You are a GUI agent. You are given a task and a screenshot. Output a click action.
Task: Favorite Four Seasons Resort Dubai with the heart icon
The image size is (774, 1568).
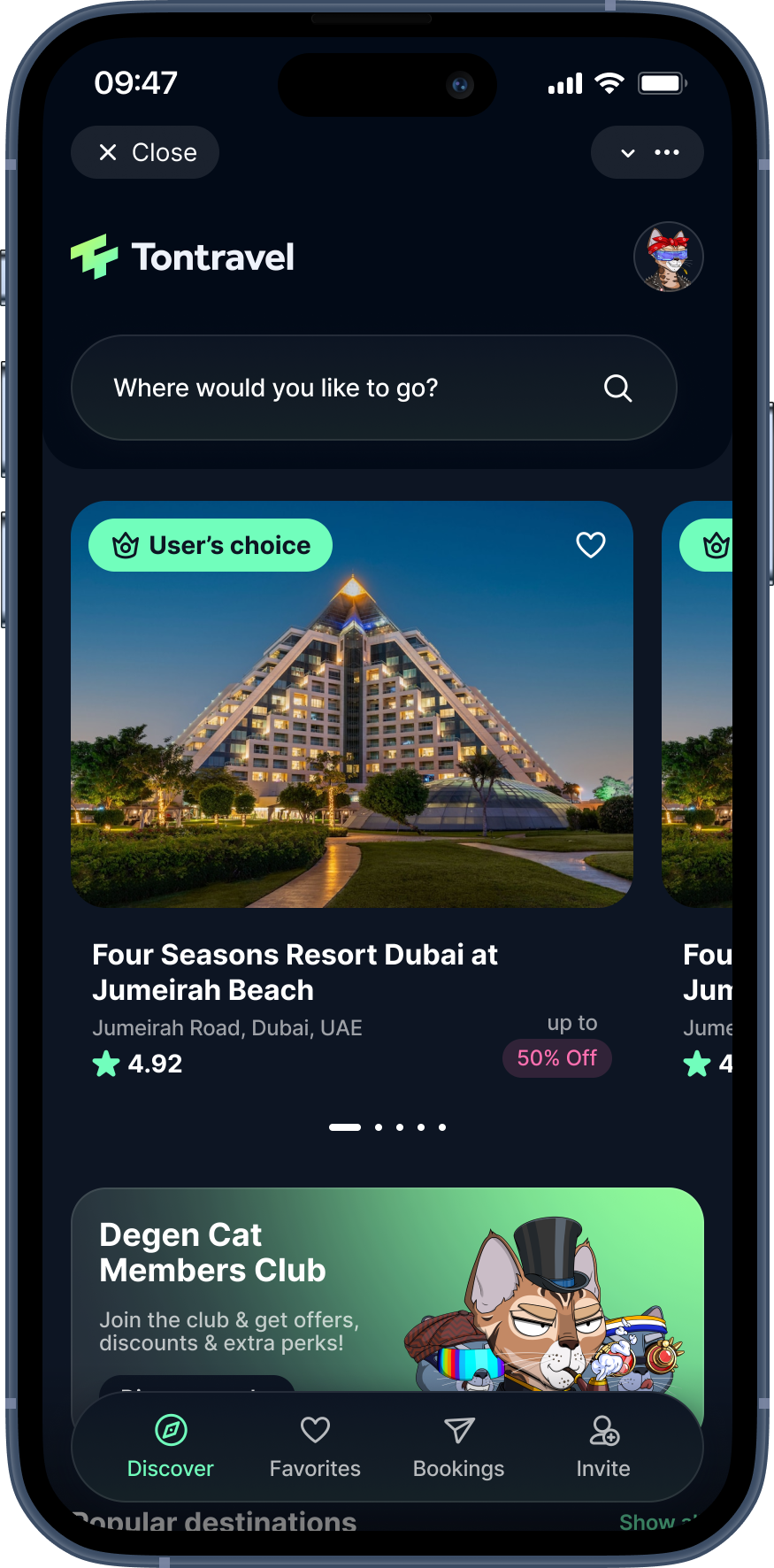(x=591, y=545)
